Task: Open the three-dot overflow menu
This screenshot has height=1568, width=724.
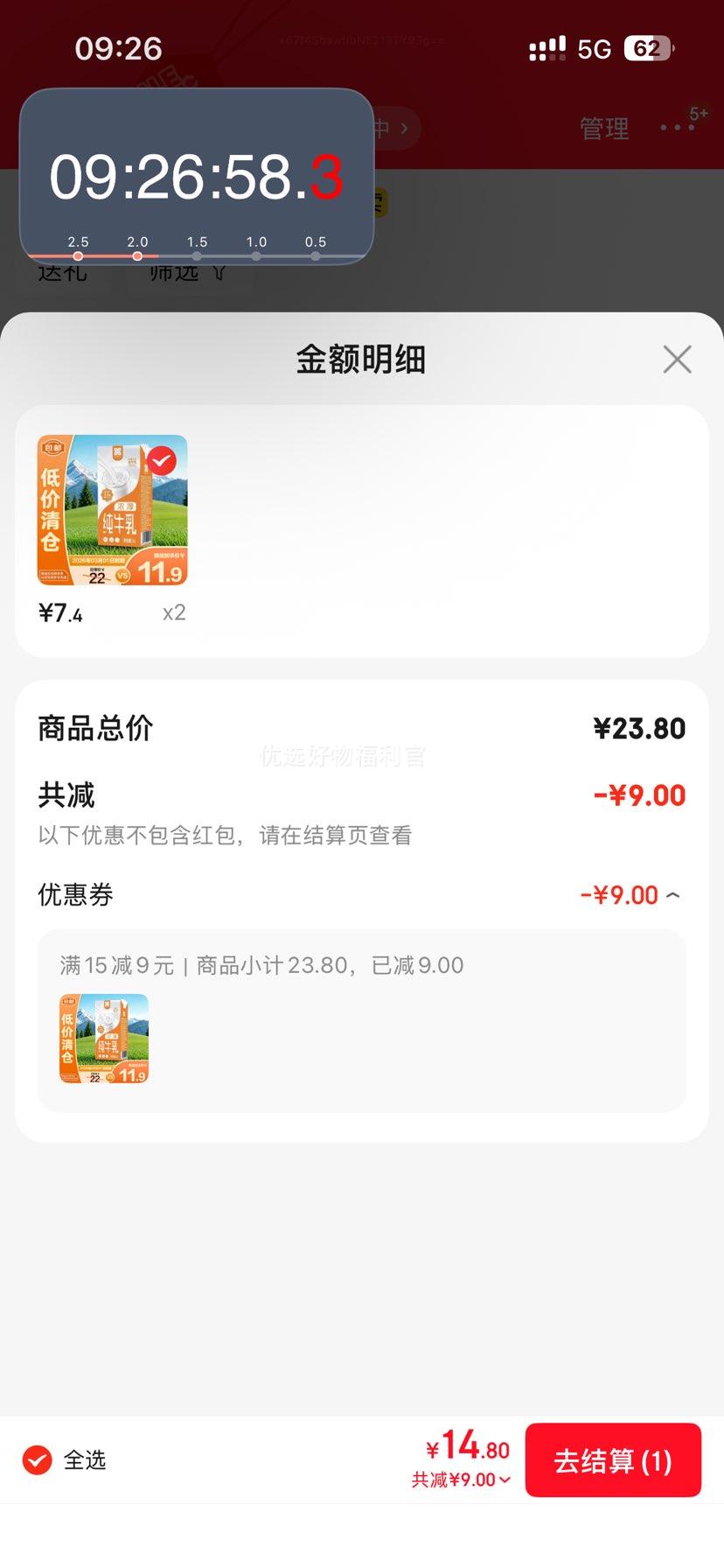Action: click(678, 128)
